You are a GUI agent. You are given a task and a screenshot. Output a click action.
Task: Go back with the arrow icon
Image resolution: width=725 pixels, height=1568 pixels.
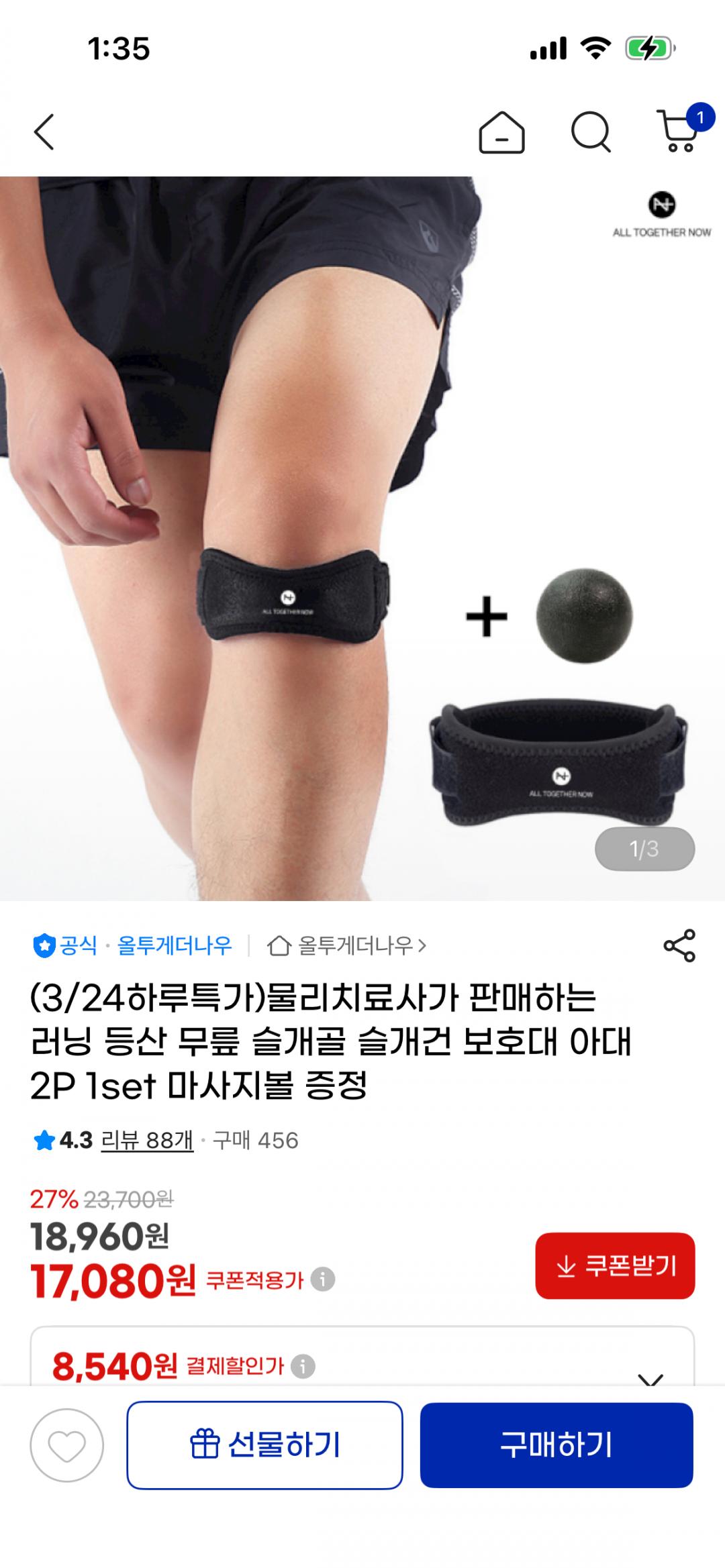(44, 132)
